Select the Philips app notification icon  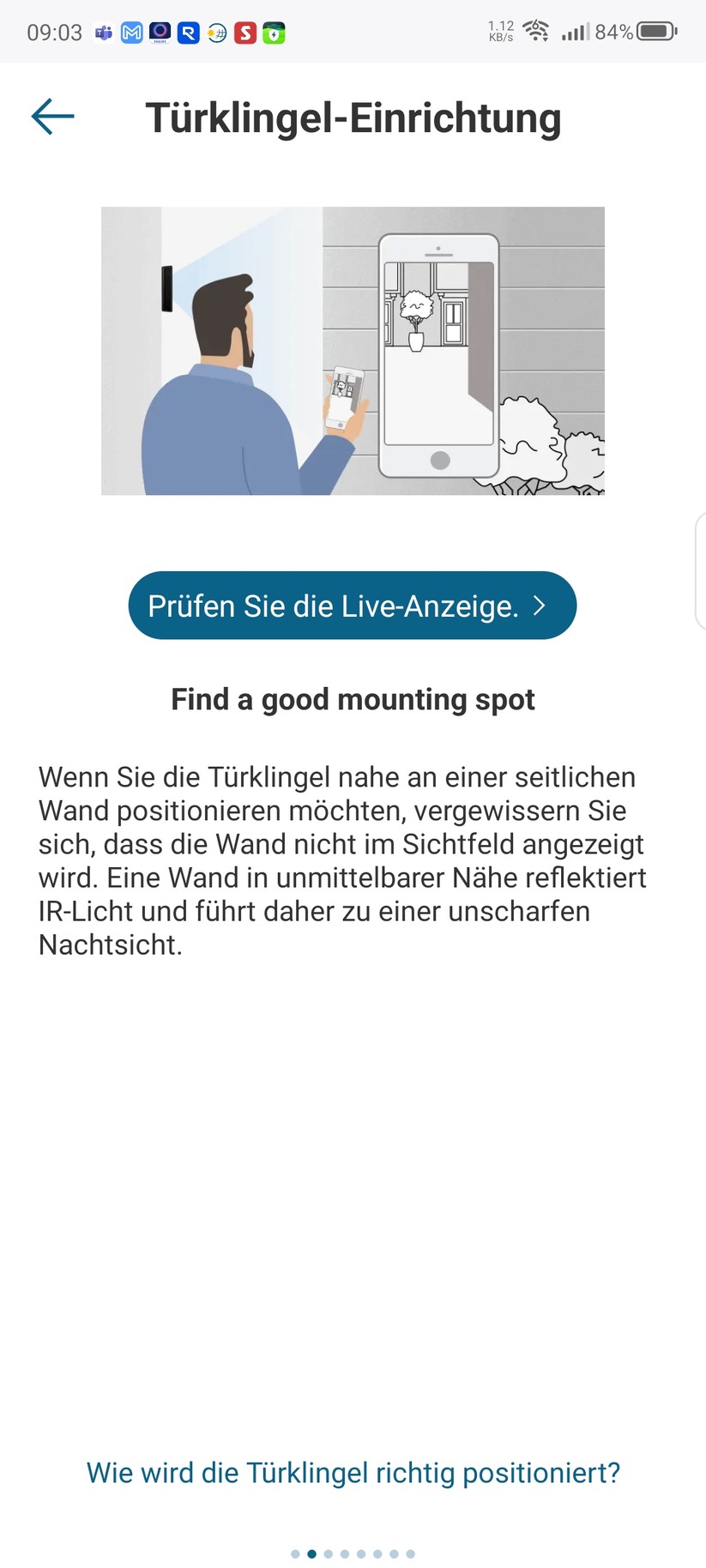[x=160, y=32]
